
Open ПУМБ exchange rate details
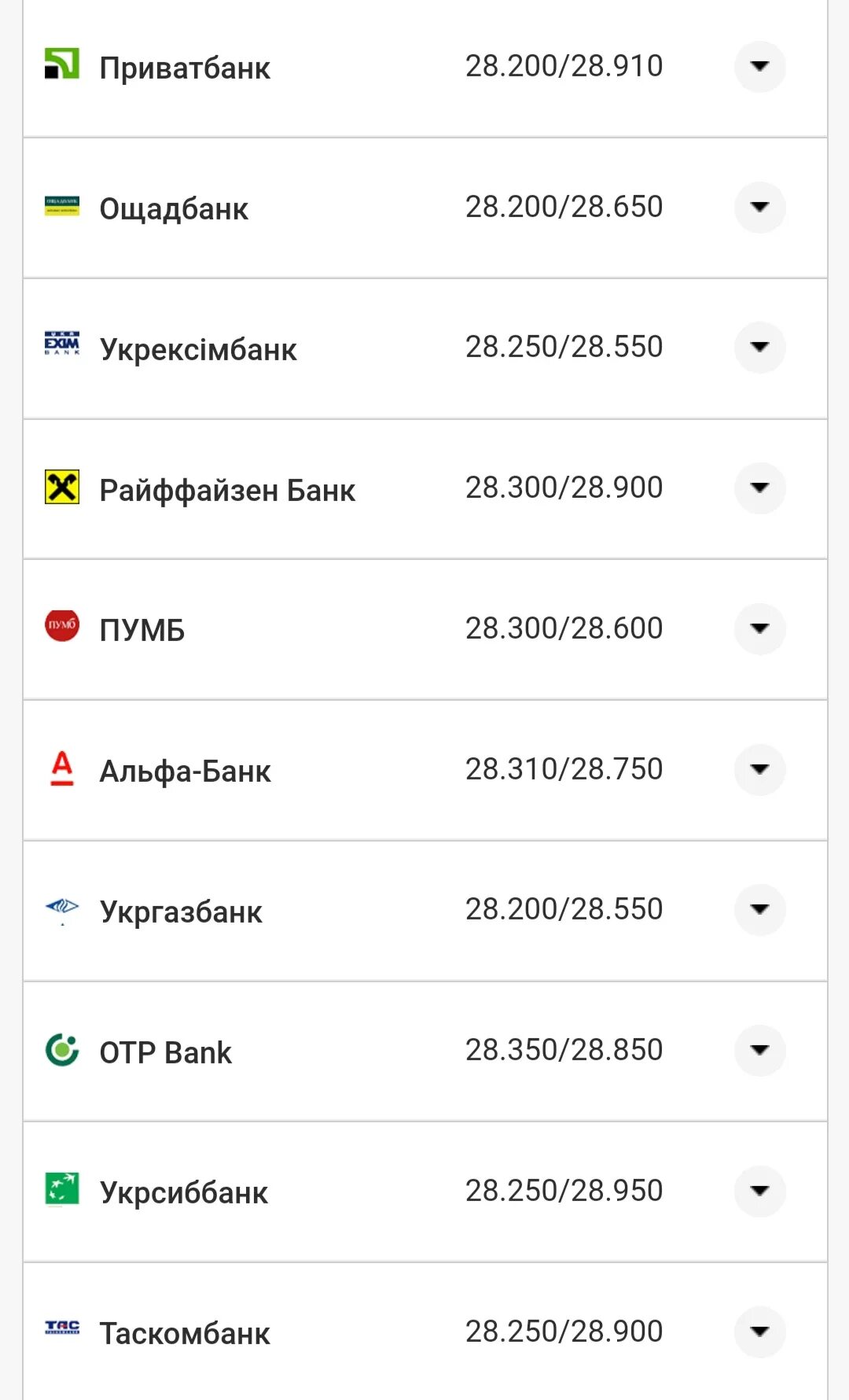tap(759, 628)
